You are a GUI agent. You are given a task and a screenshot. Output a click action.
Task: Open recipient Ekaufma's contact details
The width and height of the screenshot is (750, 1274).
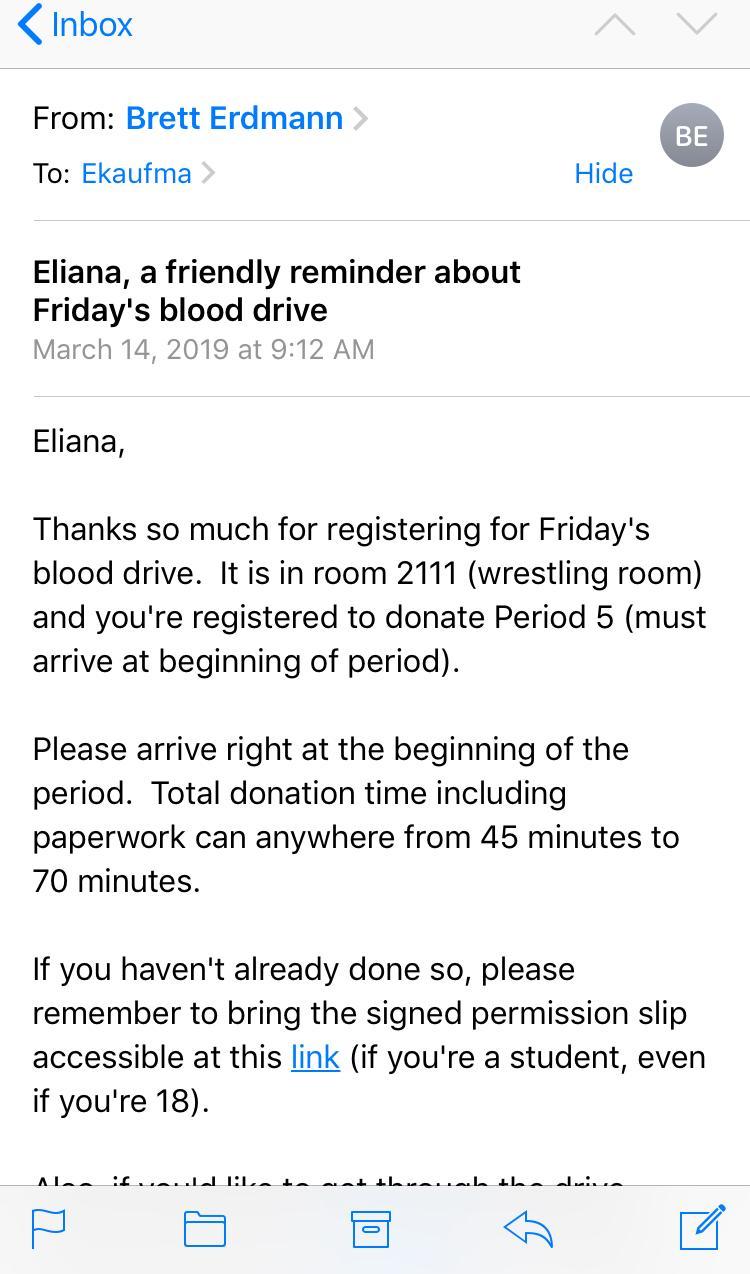coord(137,173)
